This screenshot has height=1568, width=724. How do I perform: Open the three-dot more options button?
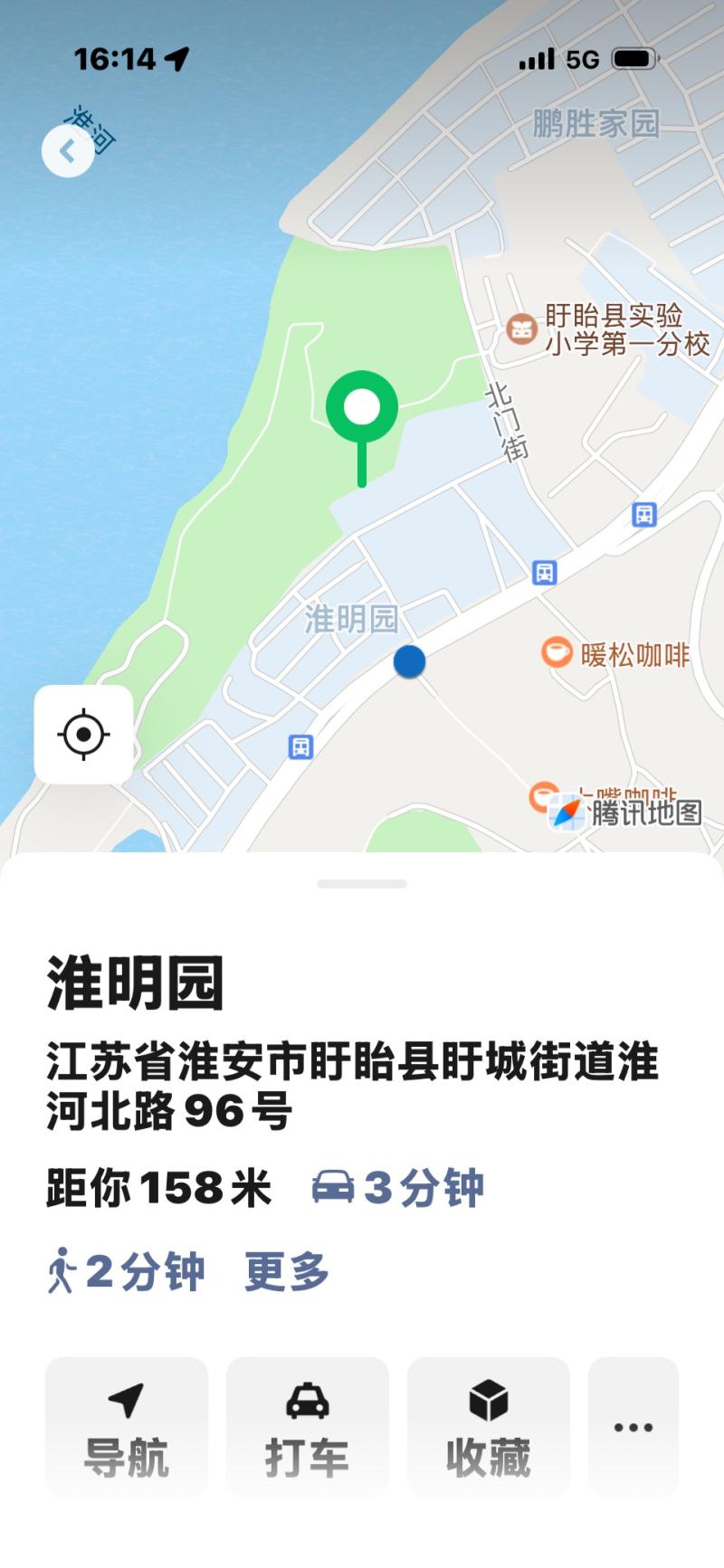pos(633,1426)
